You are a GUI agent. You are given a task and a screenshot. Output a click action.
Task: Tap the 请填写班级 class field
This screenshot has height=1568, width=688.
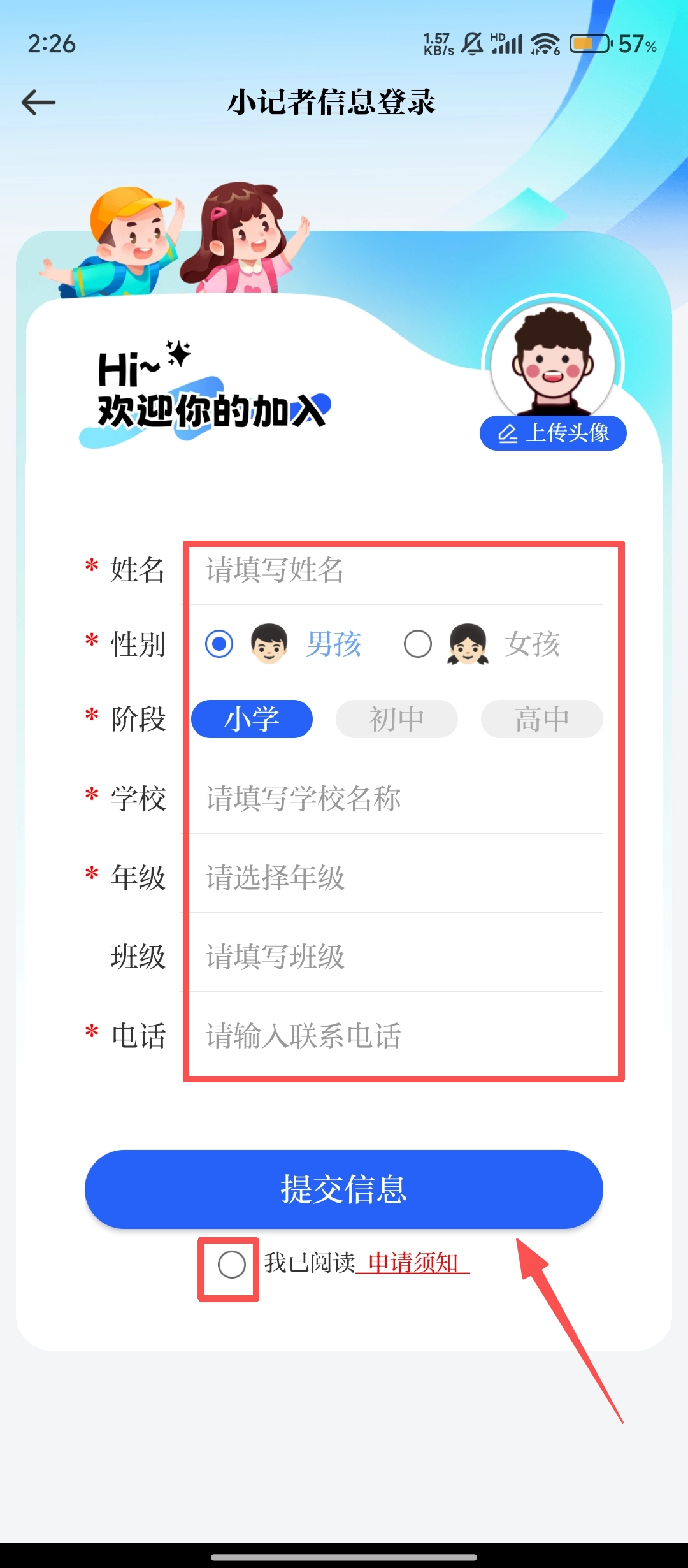pyautogui.click(x=395, y=957)
